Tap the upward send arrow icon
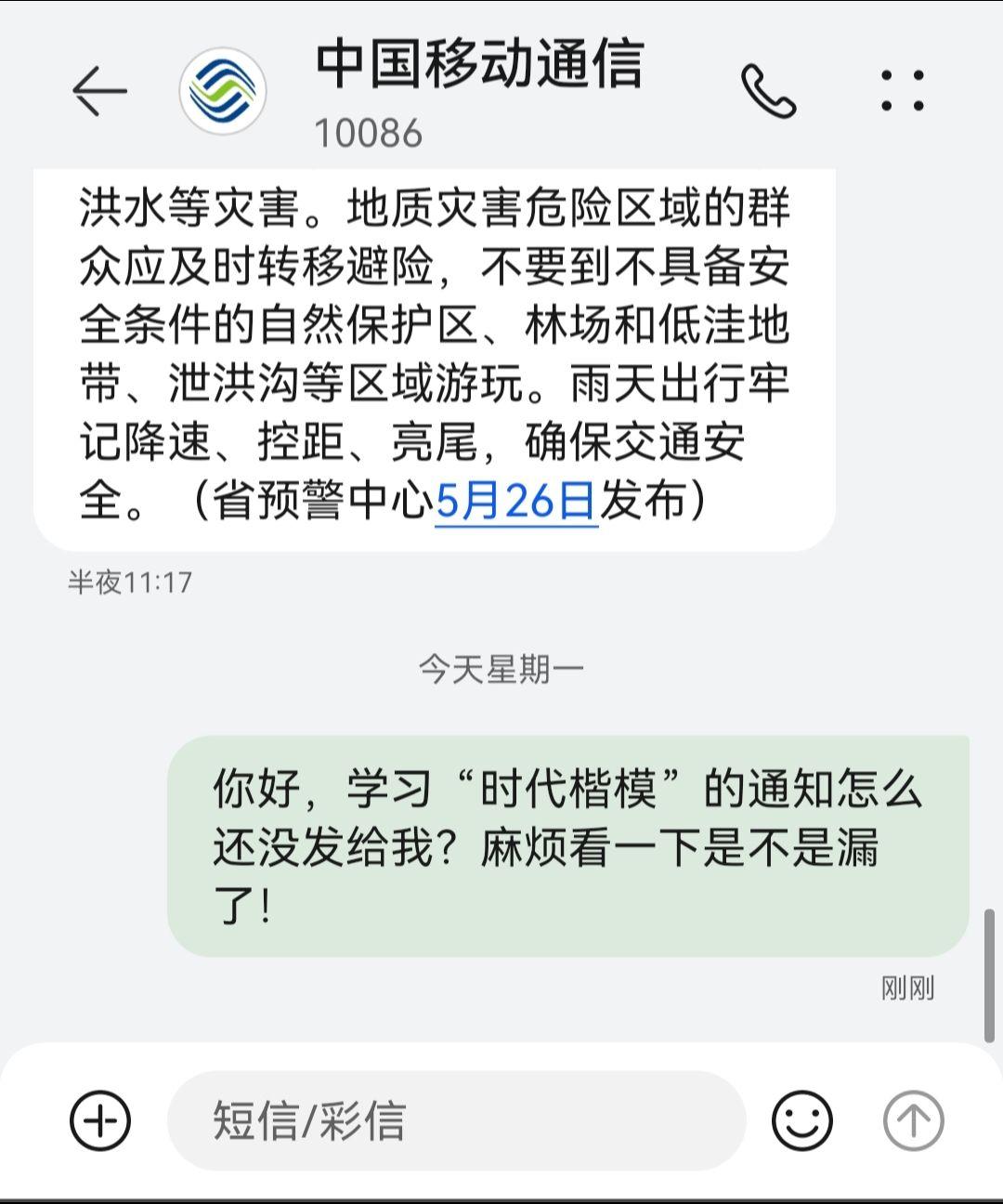Image resolution: width=1003 pixels, height=1204 pixels. 914,1121
